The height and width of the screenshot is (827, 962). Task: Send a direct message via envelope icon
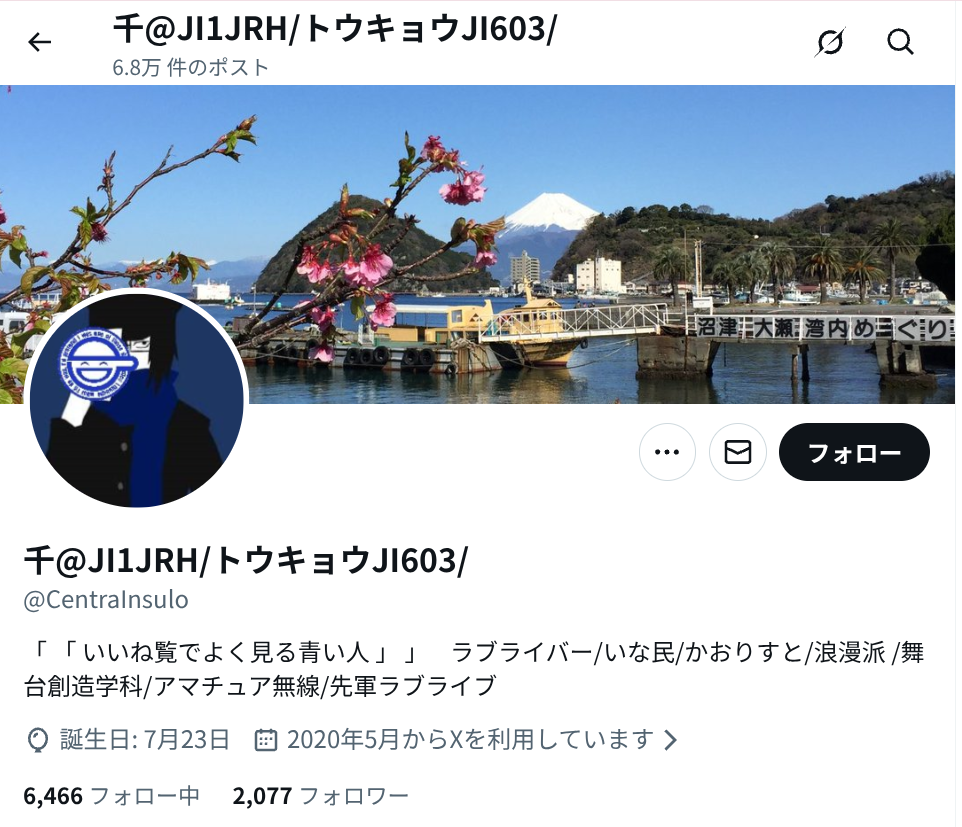click(737, 452)
